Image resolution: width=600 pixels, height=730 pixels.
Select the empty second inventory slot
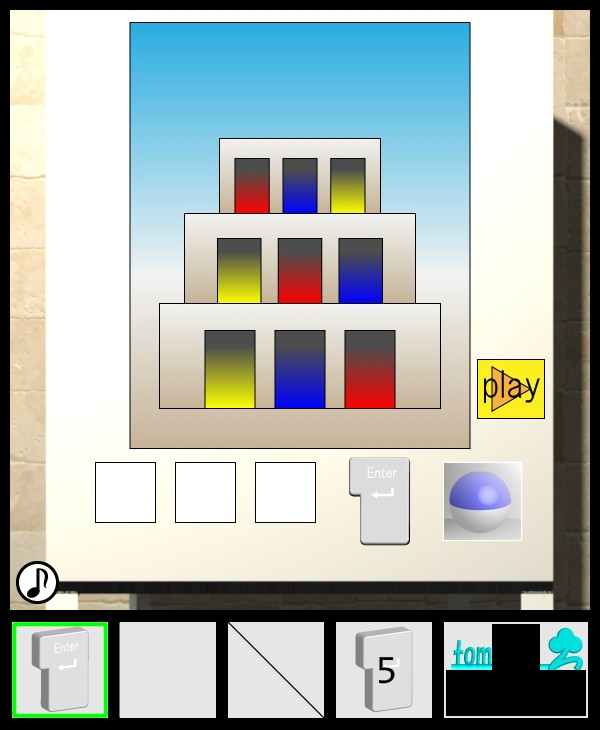168,669
